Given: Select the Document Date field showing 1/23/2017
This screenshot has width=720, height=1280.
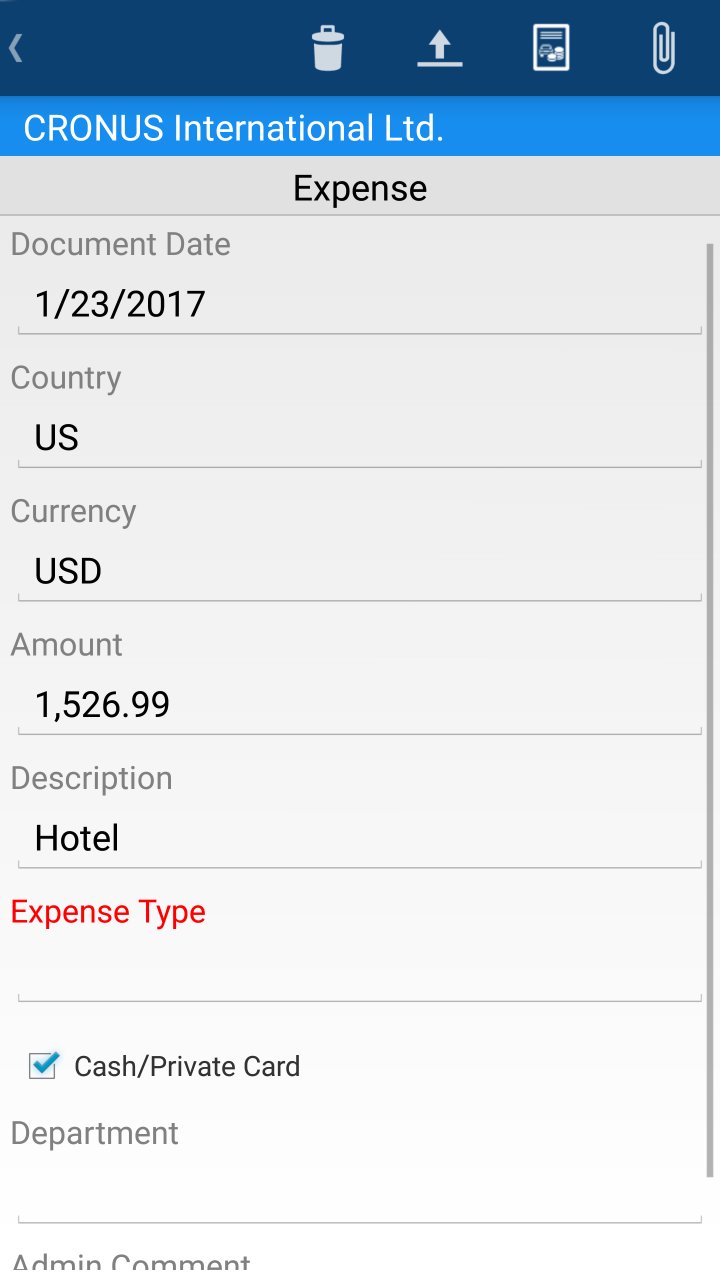Looking at the screenshot, I should pyautogui.click(x=360, y=303).
